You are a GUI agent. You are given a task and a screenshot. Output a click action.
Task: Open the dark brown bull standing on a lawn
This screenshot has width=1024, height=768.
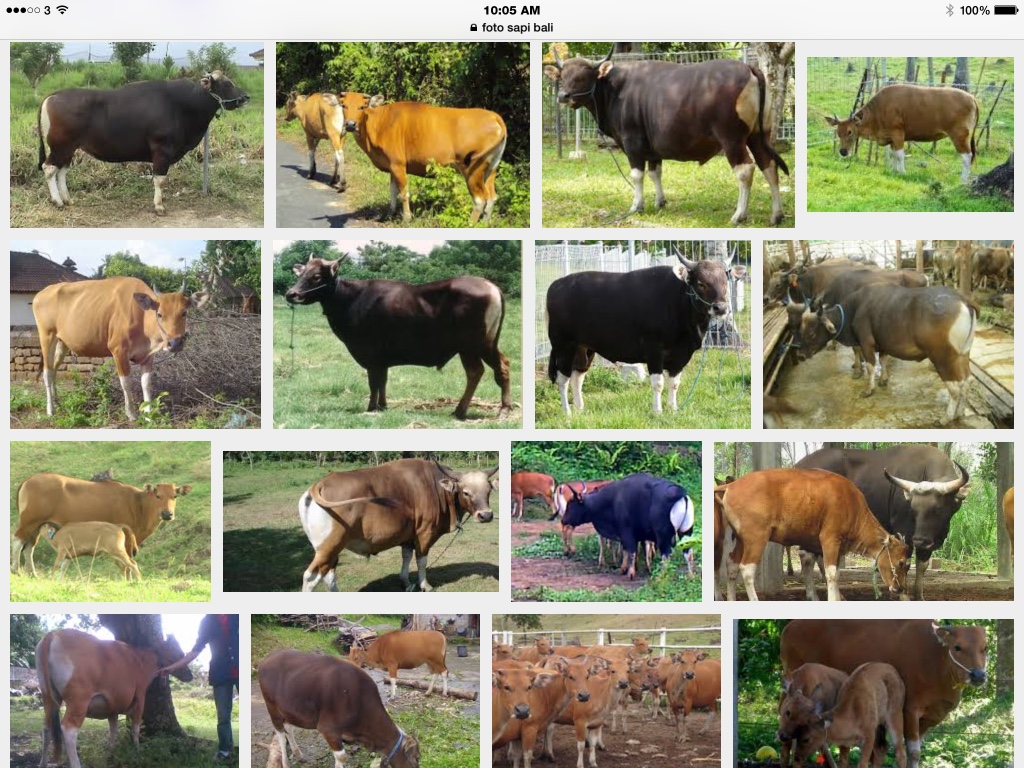[397, 334]
